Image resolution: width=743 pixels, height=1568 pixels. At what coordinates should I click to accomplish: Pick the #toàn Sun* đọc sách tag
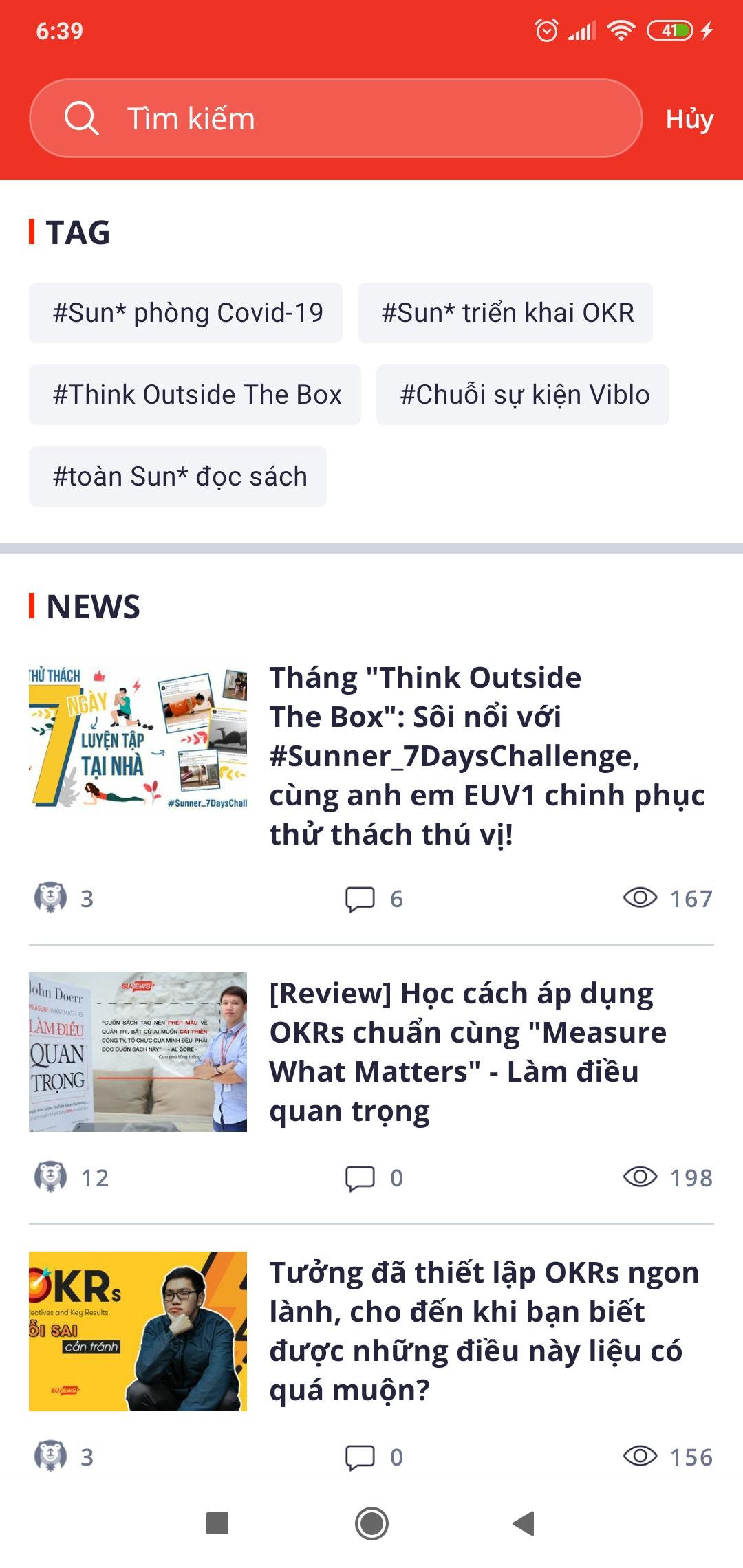pos(177,477)
